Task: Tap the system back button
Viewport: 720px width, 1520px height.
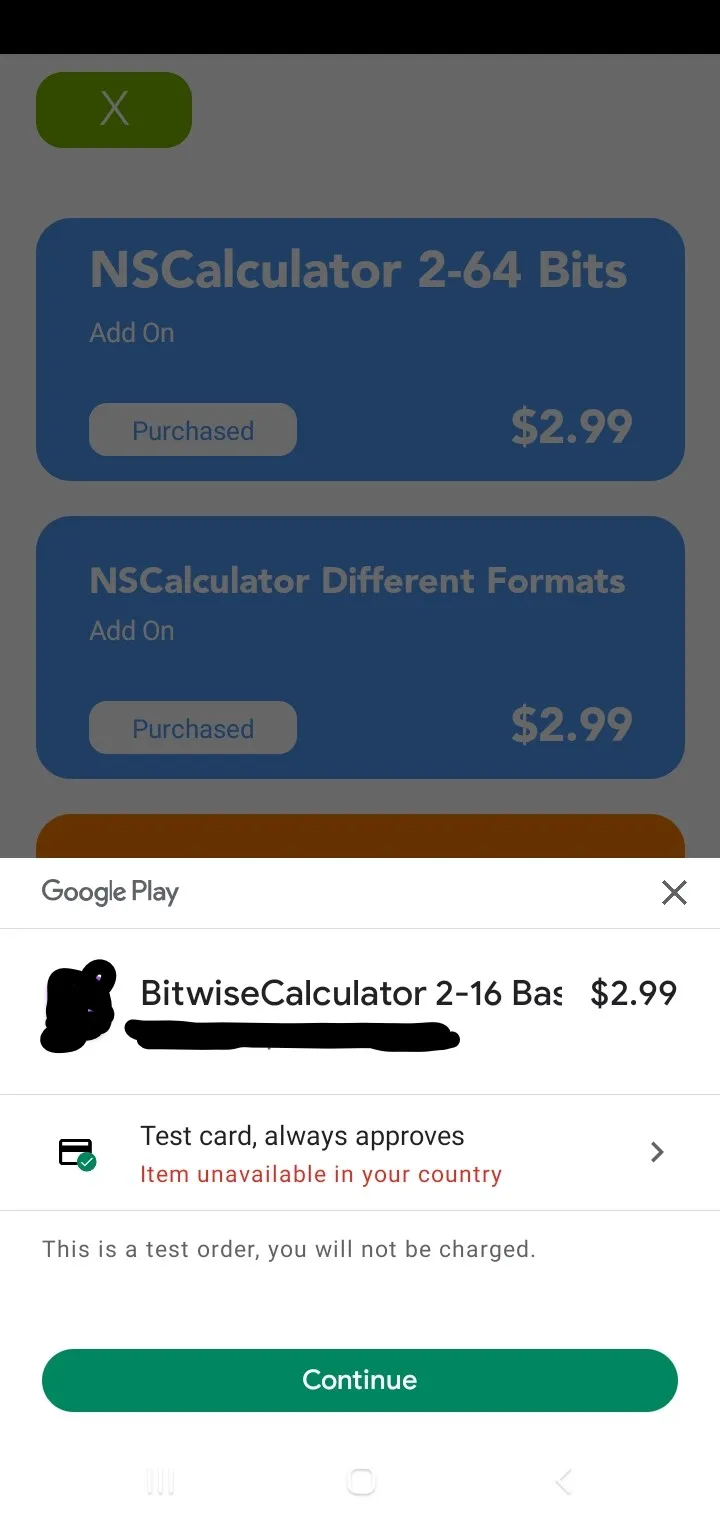Action: click(x=563, y=1481)
